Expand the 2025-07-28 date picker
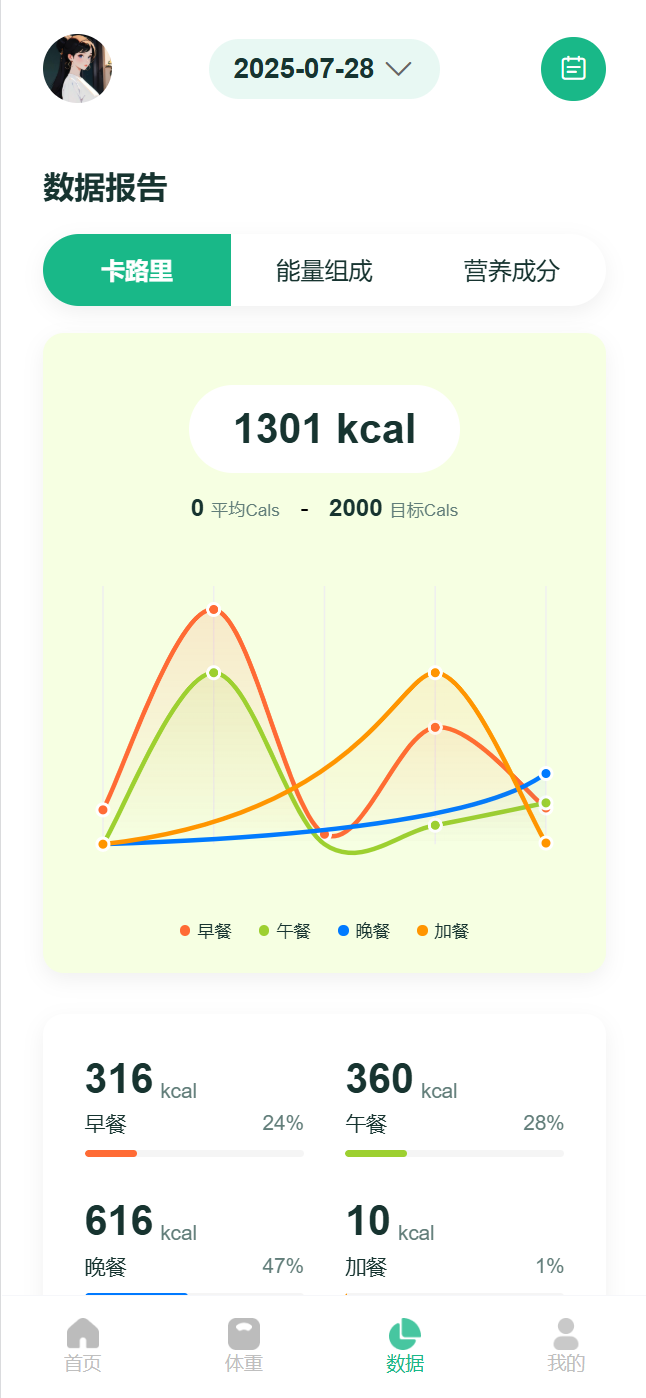646x1398 pixels. pos(324,69)
